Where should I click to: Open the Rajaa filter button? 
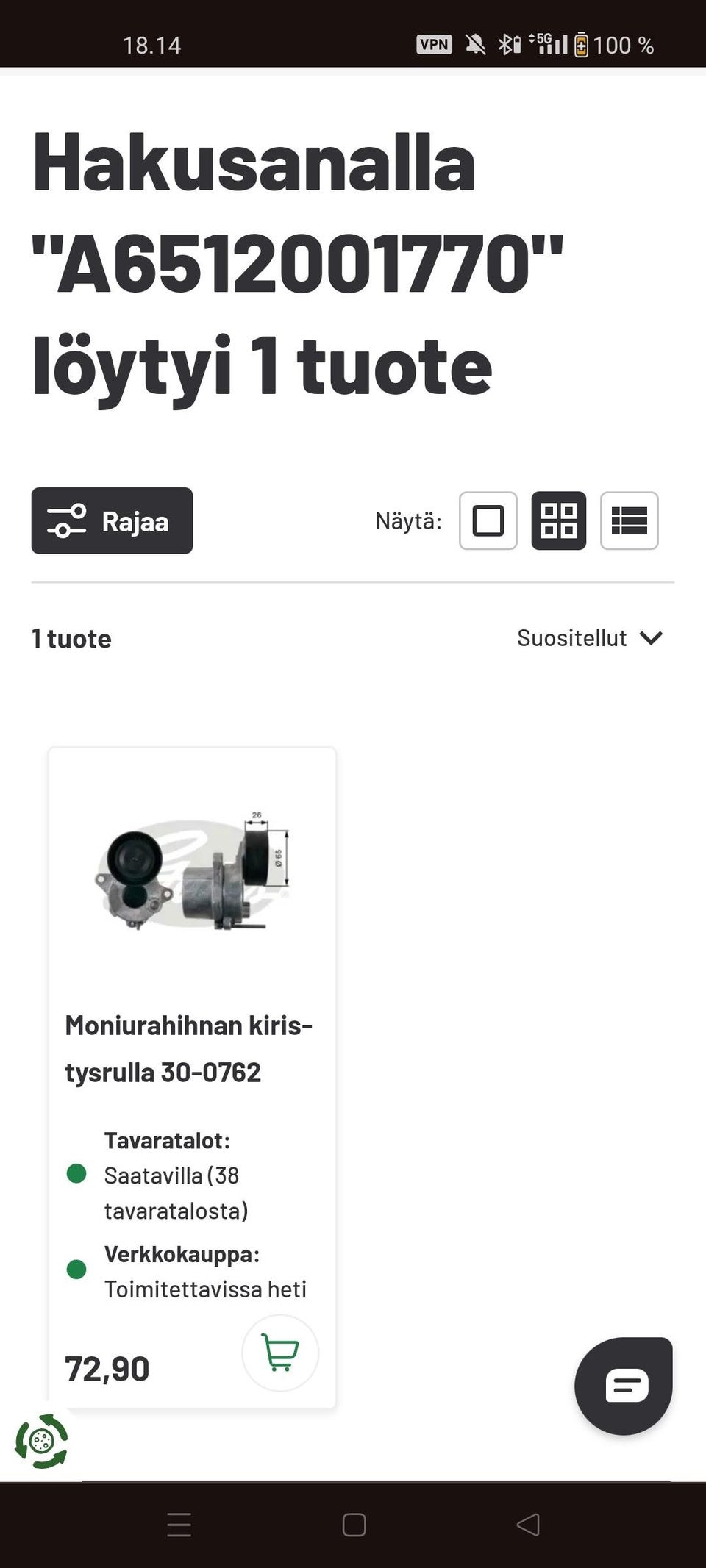pos(112,520)
